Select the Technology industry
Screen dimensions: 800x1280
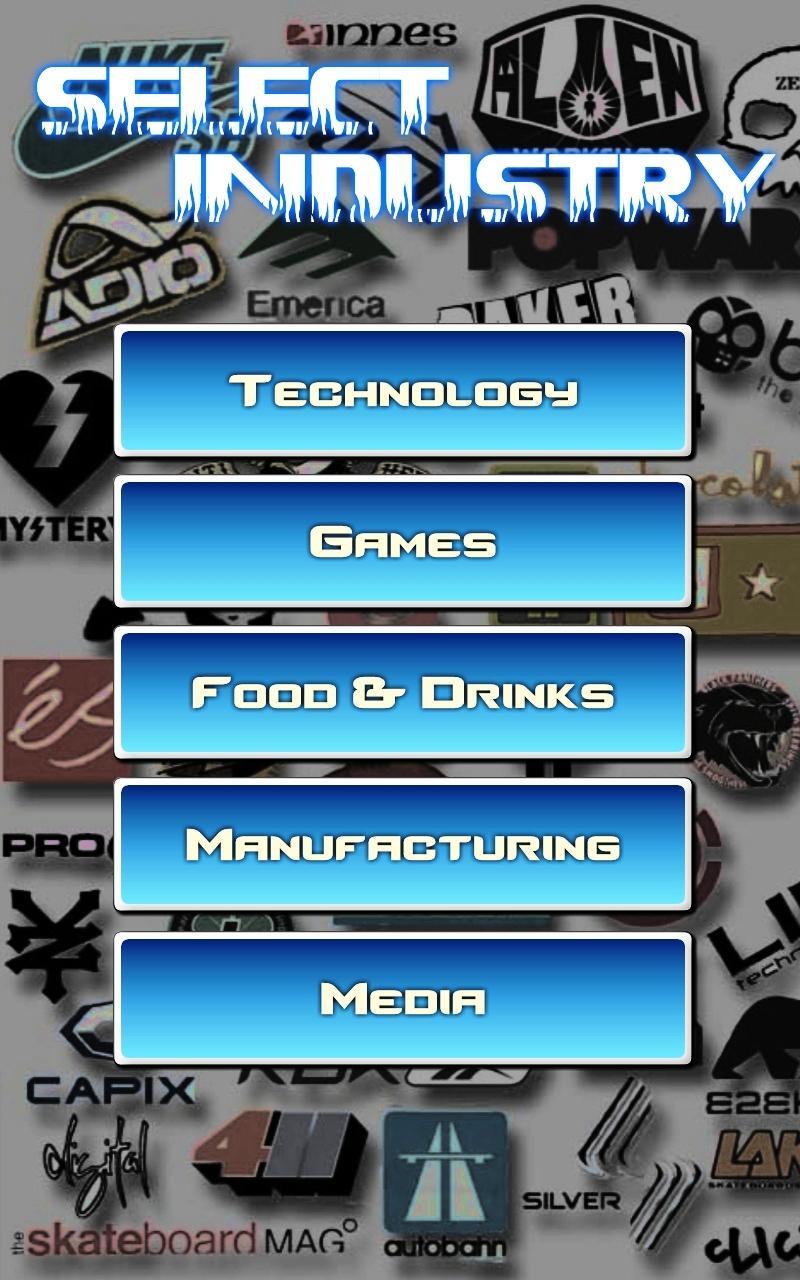point(403,391)
